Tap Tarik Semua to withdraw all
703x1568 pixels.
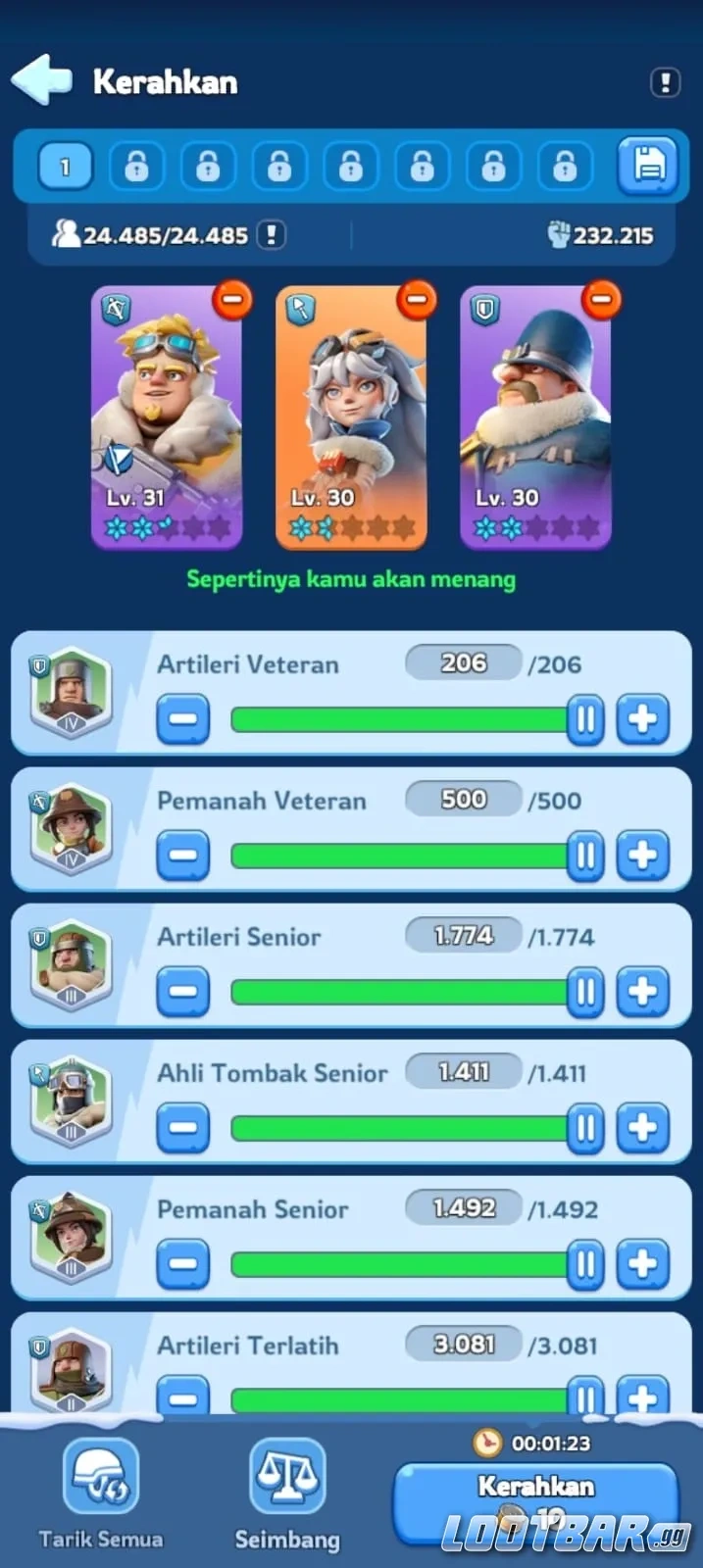coord(100,1492)
